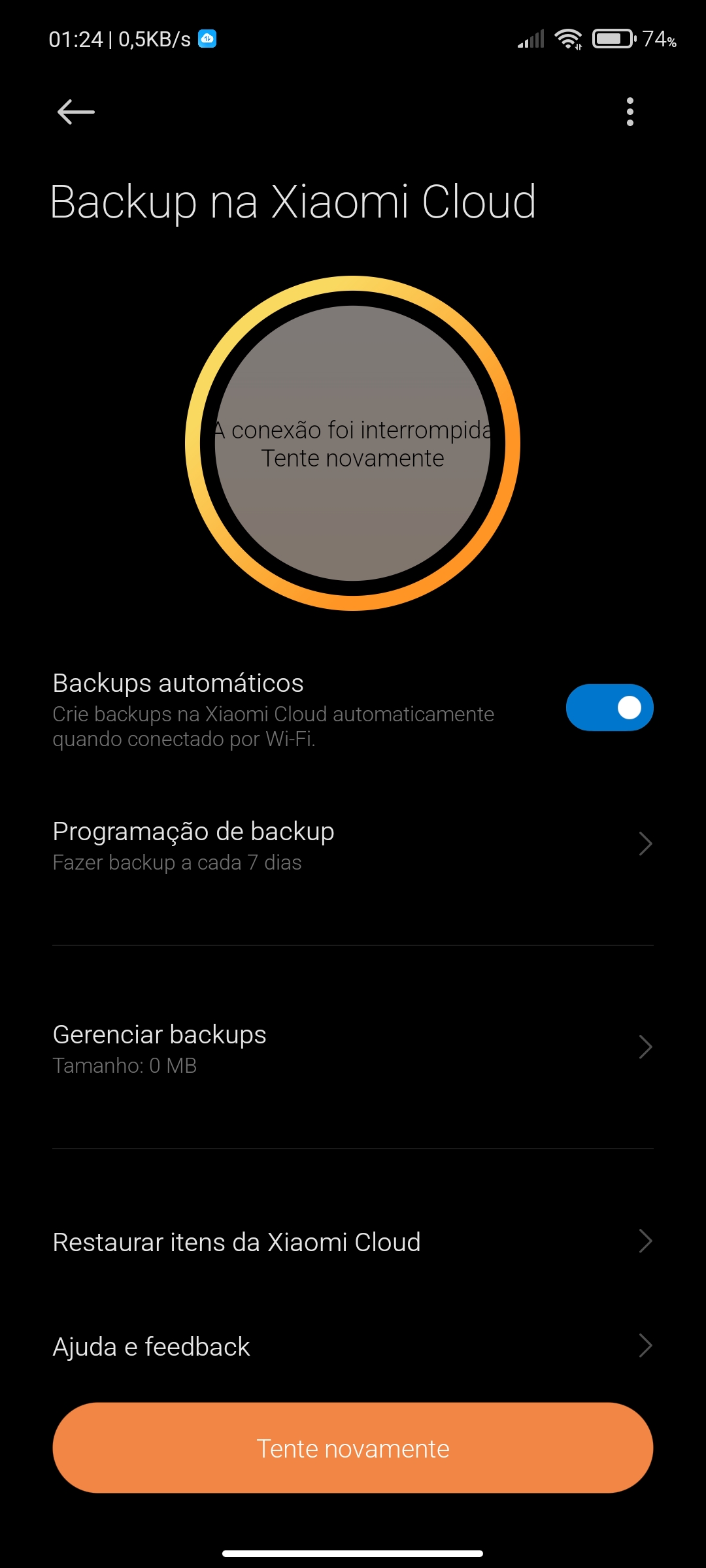The height and width of the screenshot is (1568, 706).
Task: Tap the orange Tente novamente button
Action: point(353,1448)
